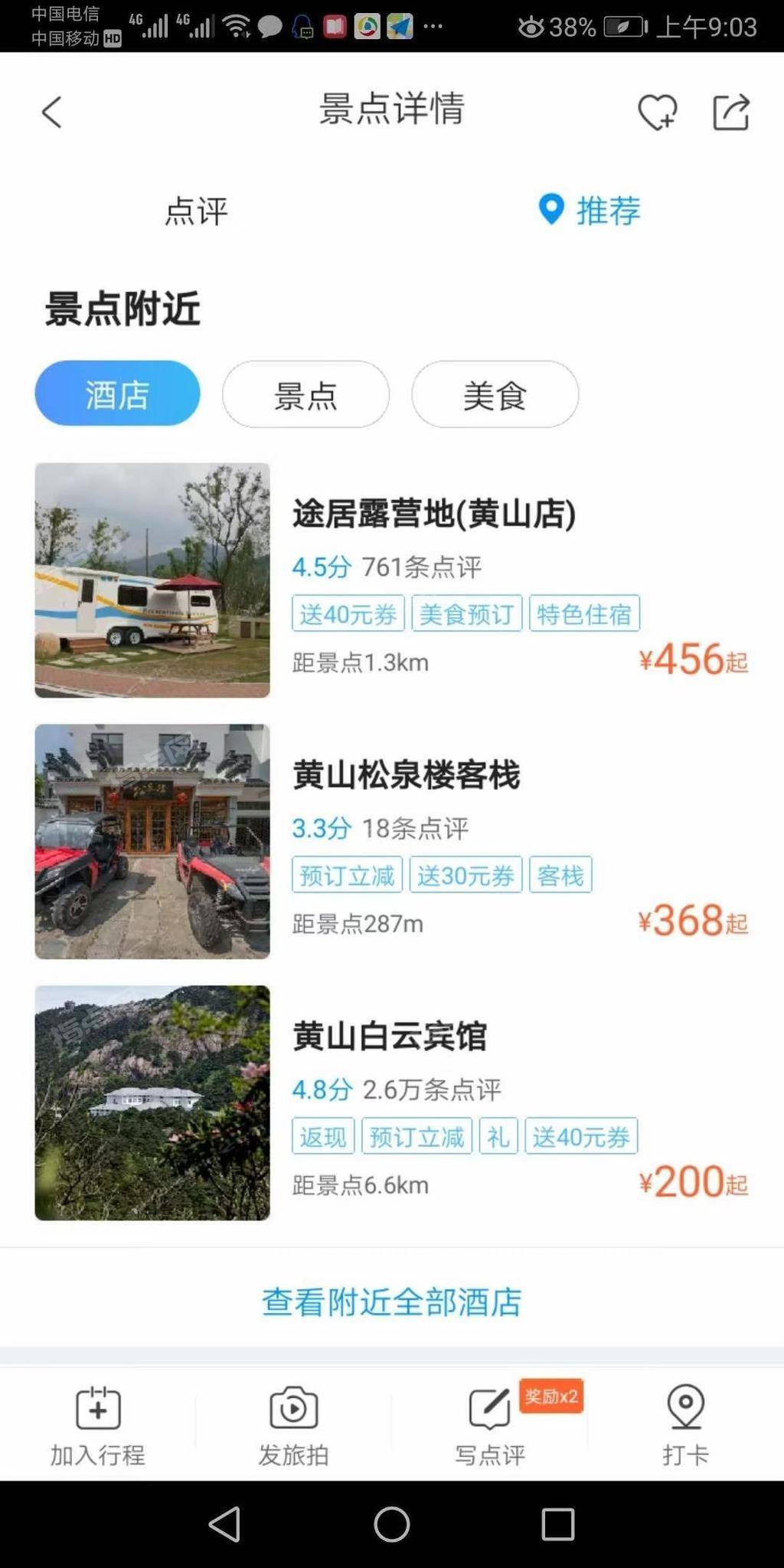Open hotel 途居露营地(黄山店)
This screenshot has height=1568, width=784.
coord(391,580)
